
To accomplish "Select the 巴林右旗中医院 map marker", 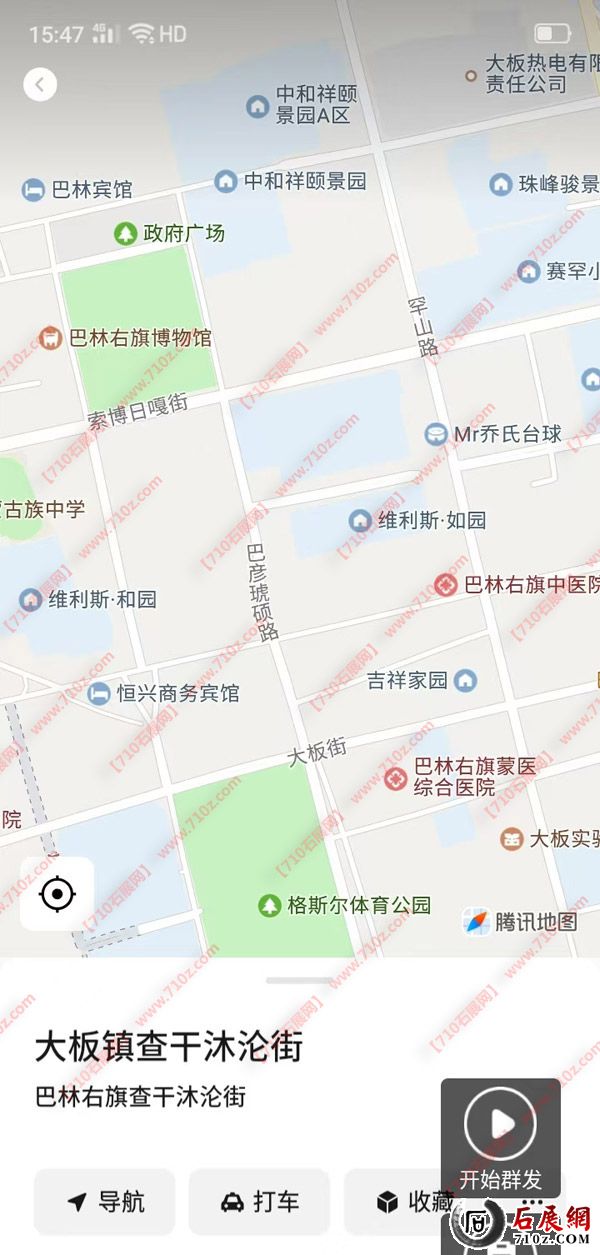I will click(446, 585).
